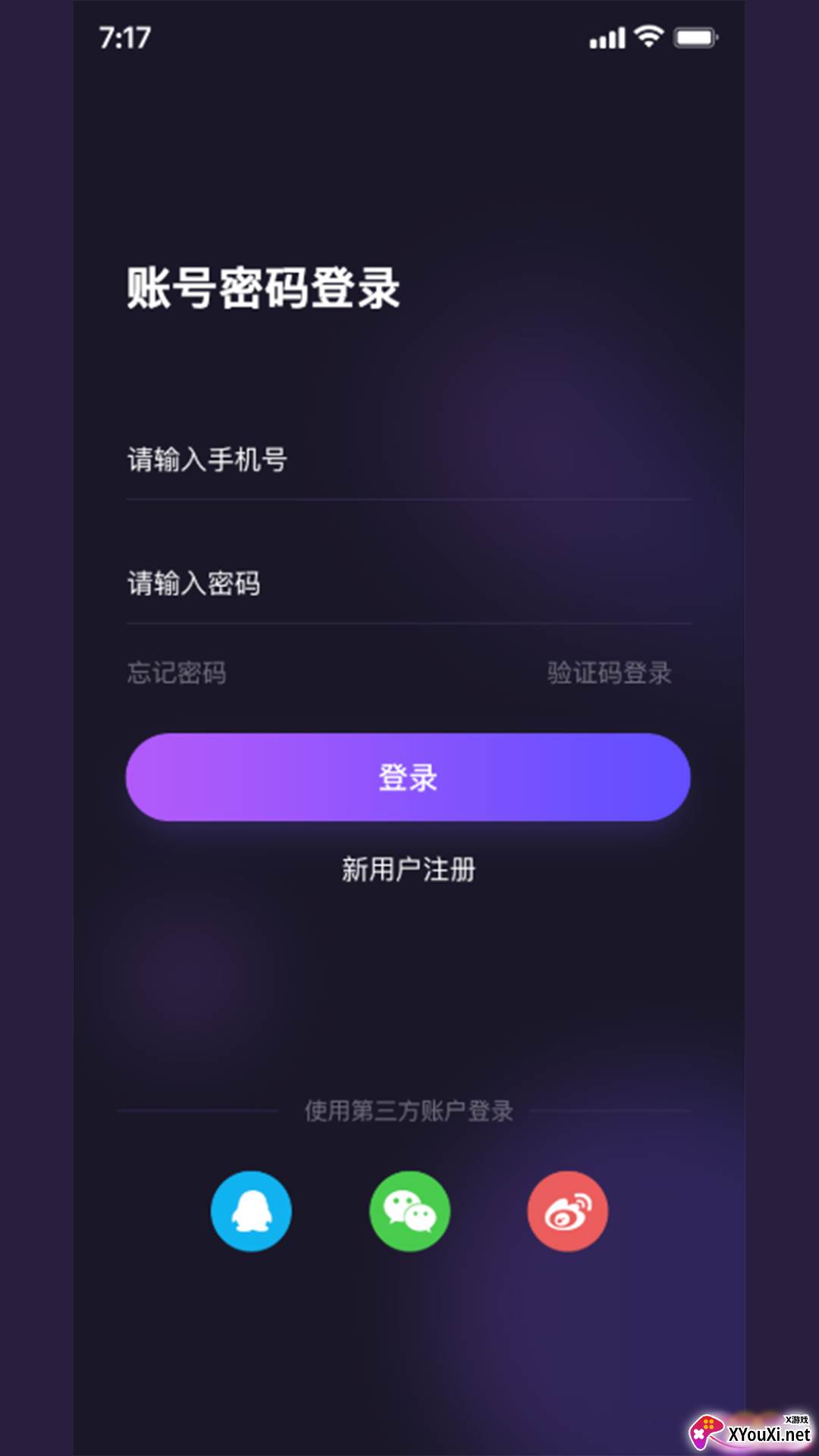Click the underline beneath the phone input
Image resolution: width=819 pixels, height=1456 pixels.
[x=409, y=498]
